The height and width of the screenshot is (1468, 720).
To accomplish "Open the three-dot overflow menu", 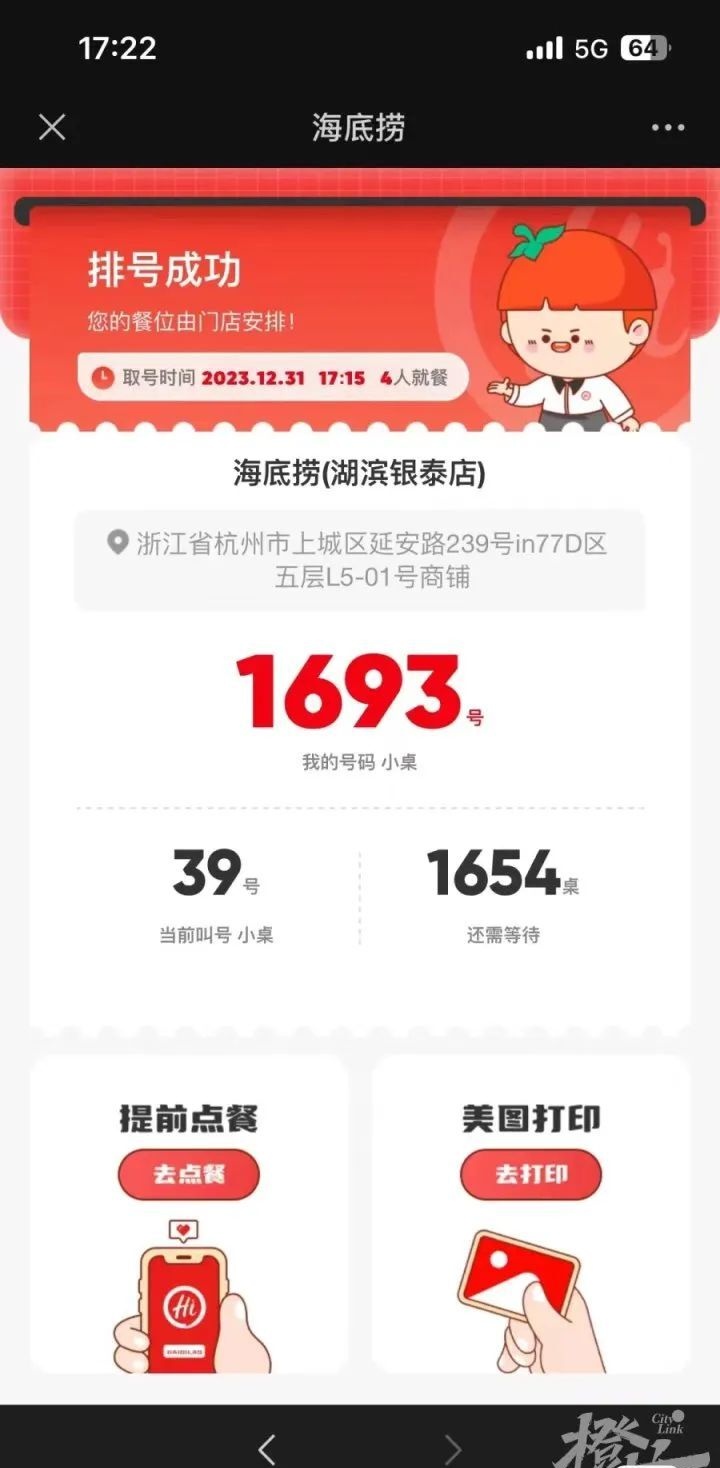I will (667, 127).
